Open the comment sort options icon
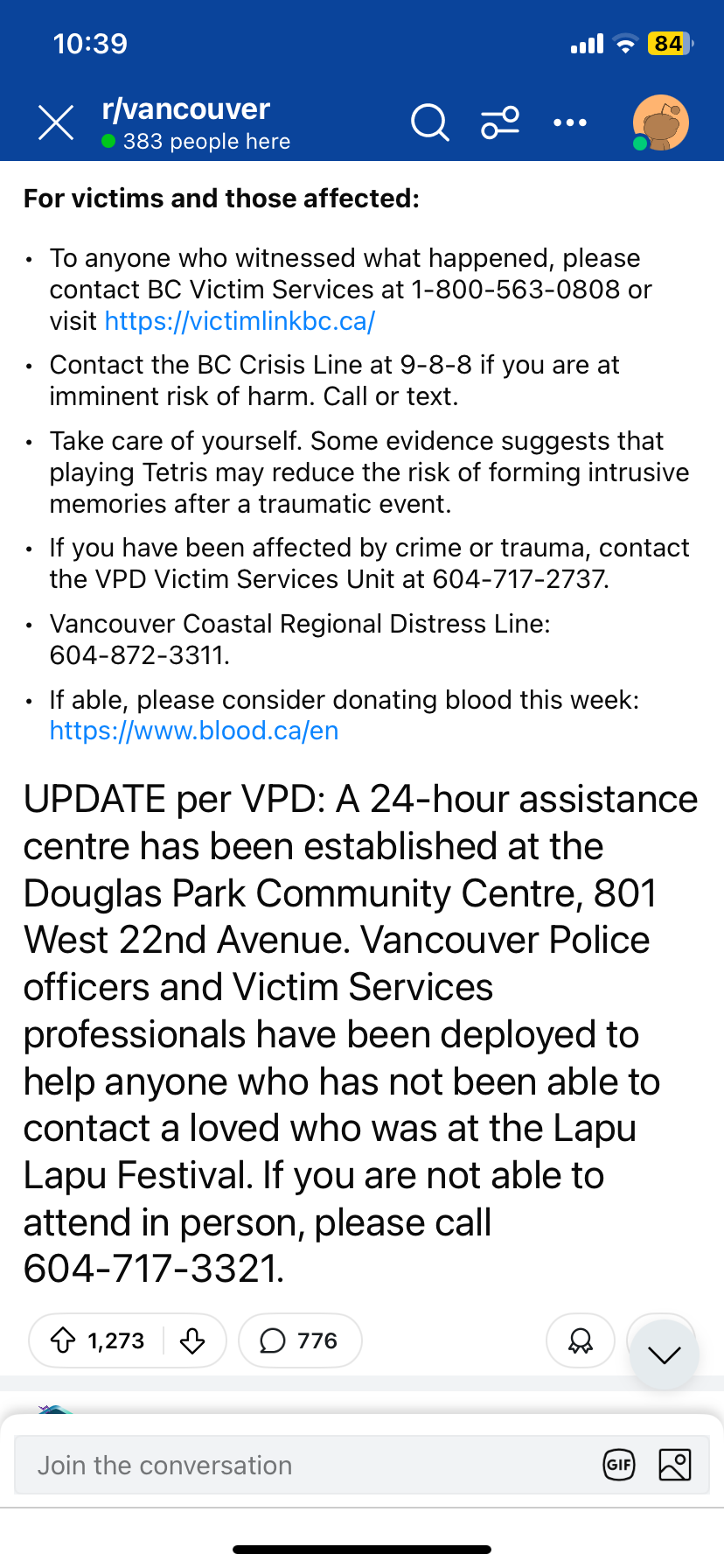Image resolution: width=724 pixels, height=1568 pixels. tap(500, 122)
